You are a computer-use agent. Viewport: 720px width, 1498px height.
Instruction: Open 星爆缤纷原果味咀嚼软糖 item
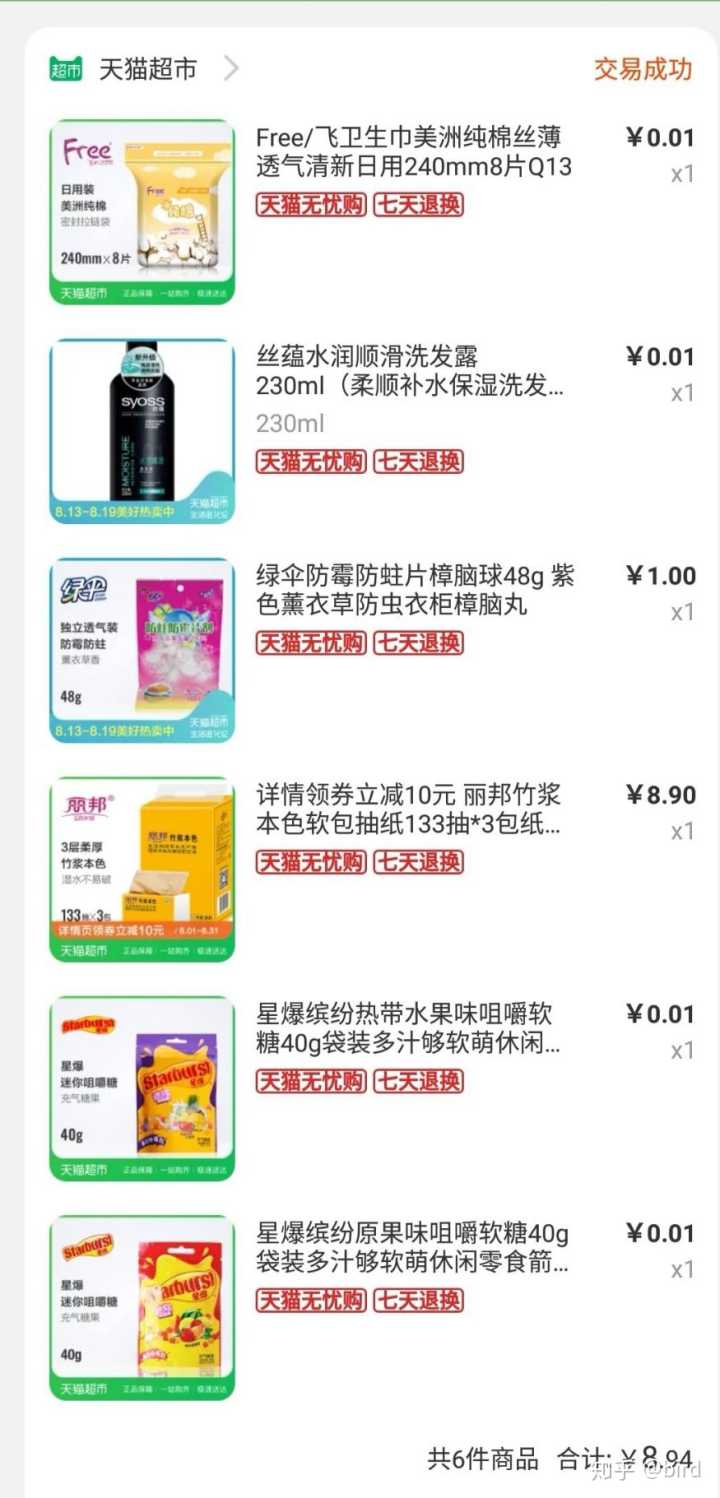click(x=412, y=1247)
